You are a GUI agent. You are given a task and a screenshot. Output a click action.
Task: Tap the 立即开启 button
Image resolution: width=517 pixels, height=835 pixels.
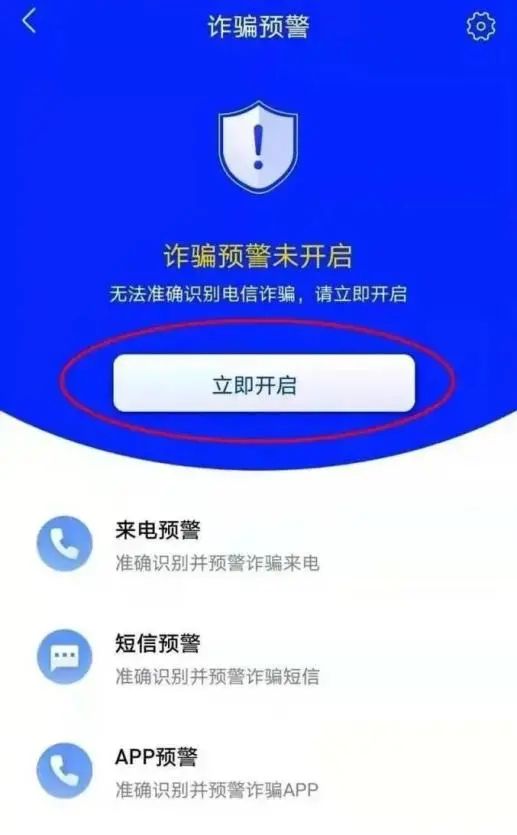264,383
